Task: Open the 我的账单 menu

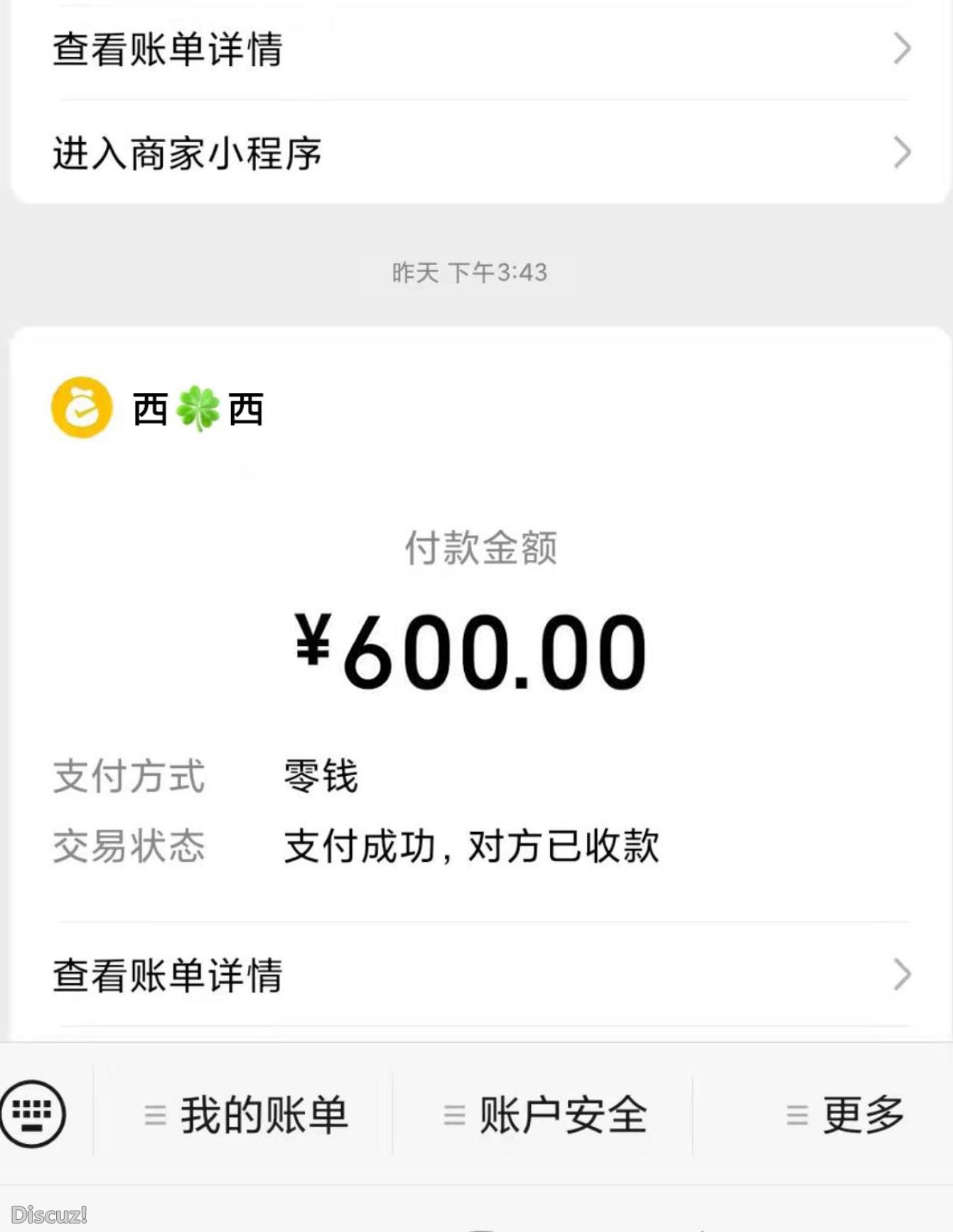Action: point(246,1115)
